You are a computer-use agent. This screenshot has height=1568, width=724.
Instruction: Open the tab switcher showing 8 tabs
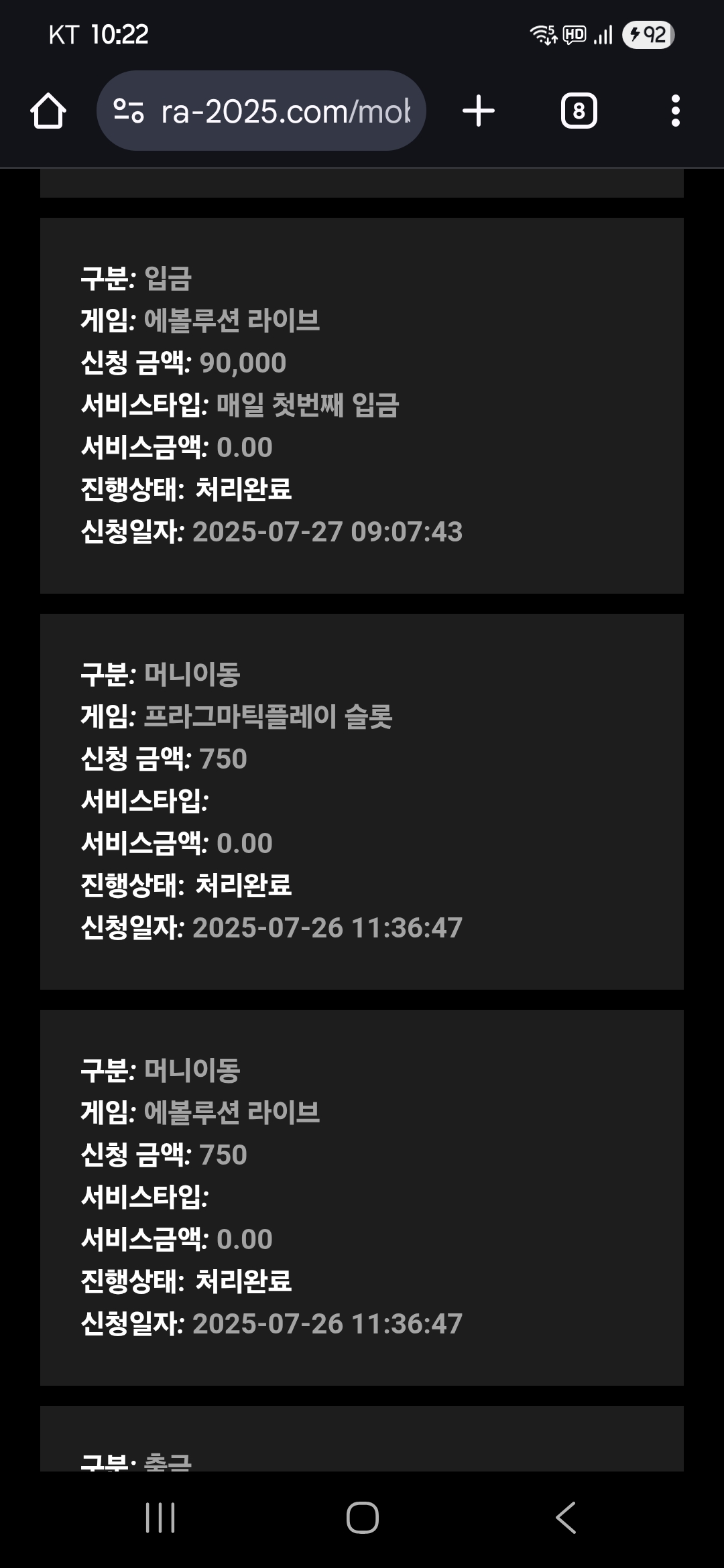pyautogui.click(x=579, y=111)
